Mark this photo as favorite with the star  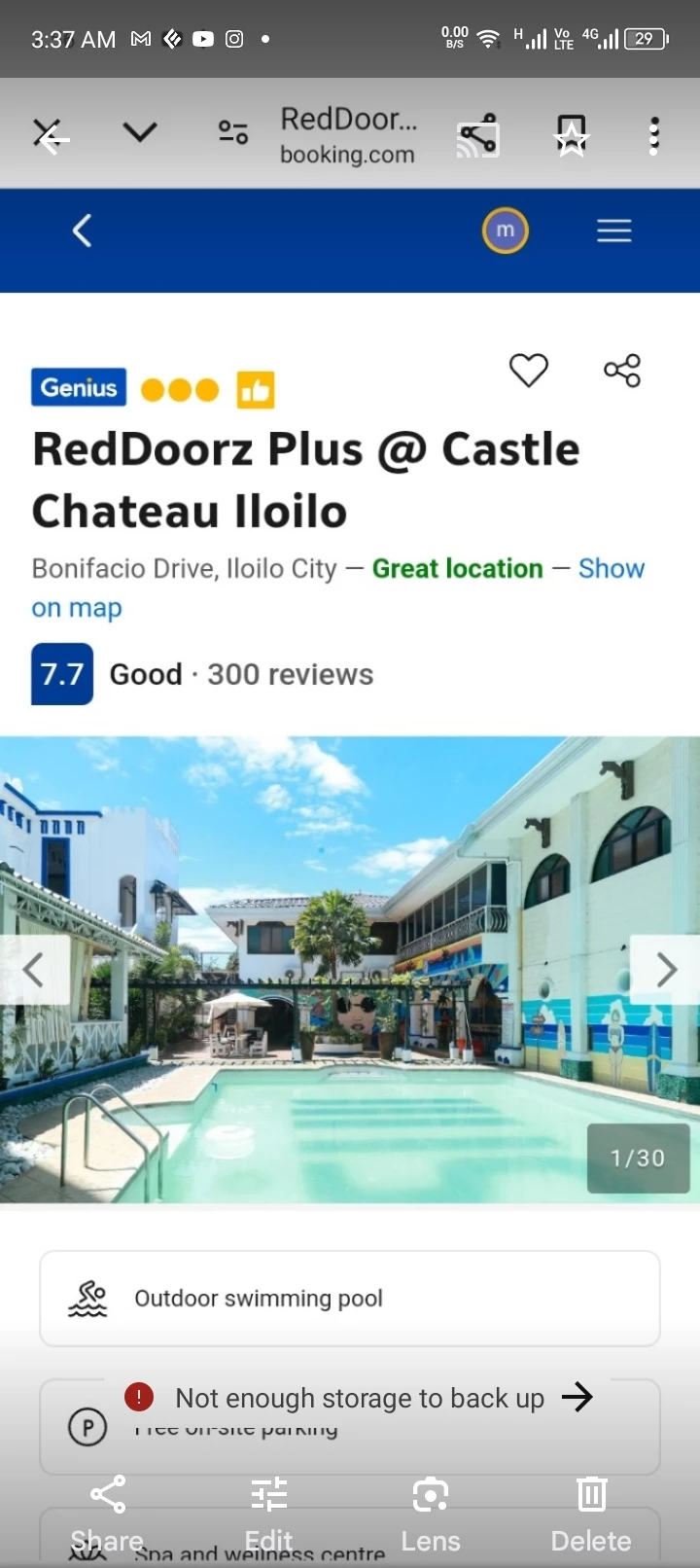point(572,136)
